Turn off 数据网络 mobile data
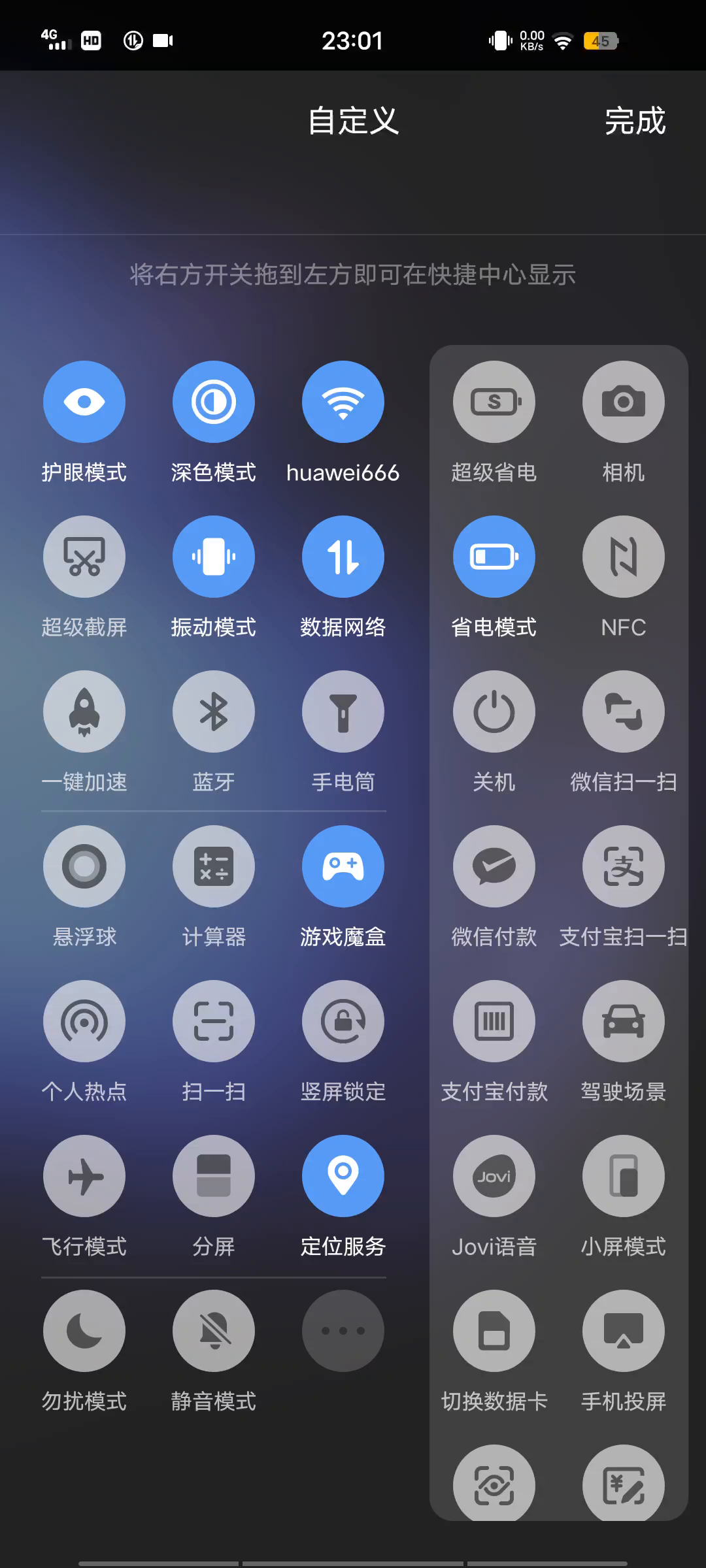Viewport: 706px width, 1568px height. (343, 557)
